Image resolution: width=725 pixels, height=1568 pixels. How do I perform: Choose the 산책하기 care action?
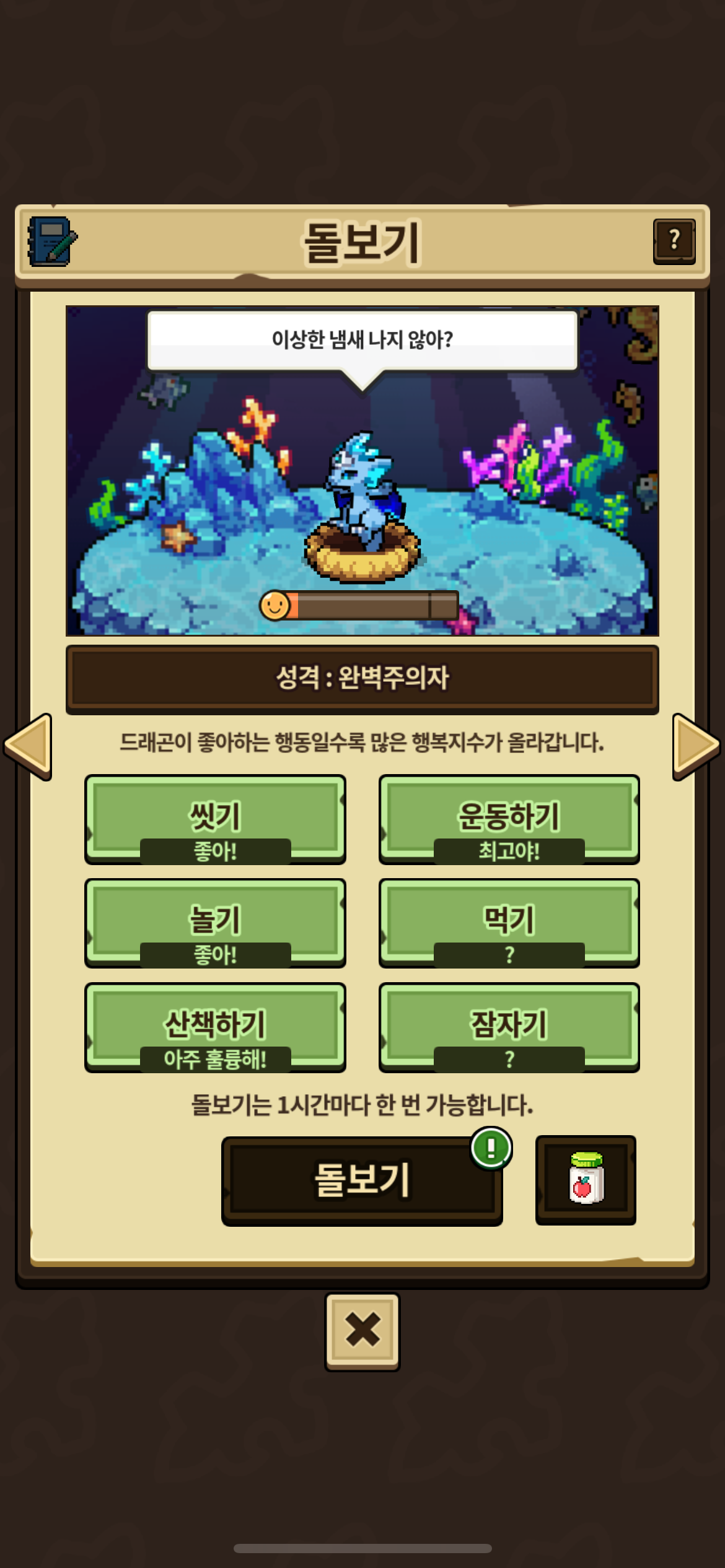tap(215, 1027)
